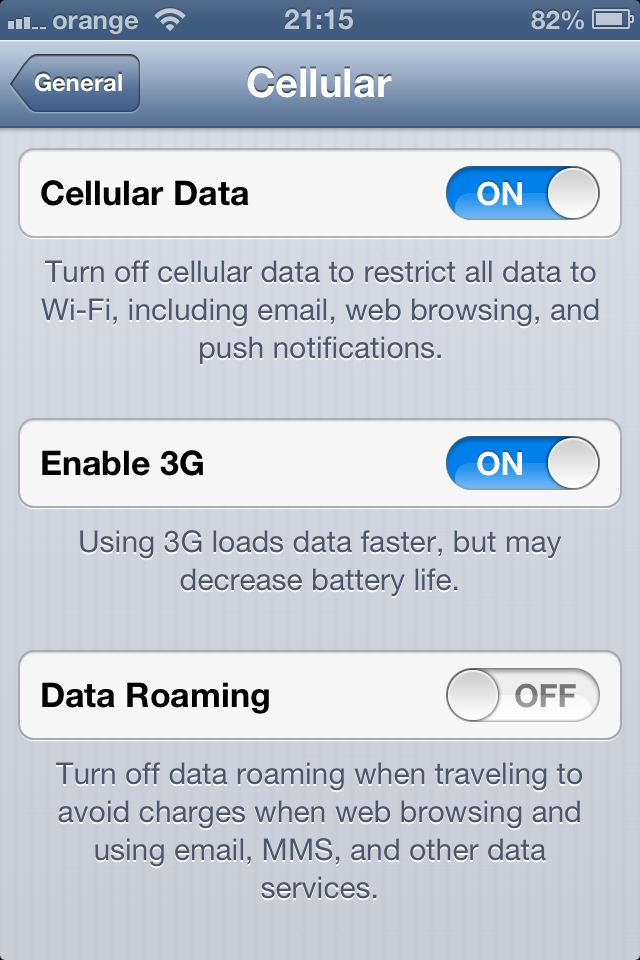This screenshot has width=640, height=960.
Task: Go back to General settings
Action: click(x=76, y=84)
